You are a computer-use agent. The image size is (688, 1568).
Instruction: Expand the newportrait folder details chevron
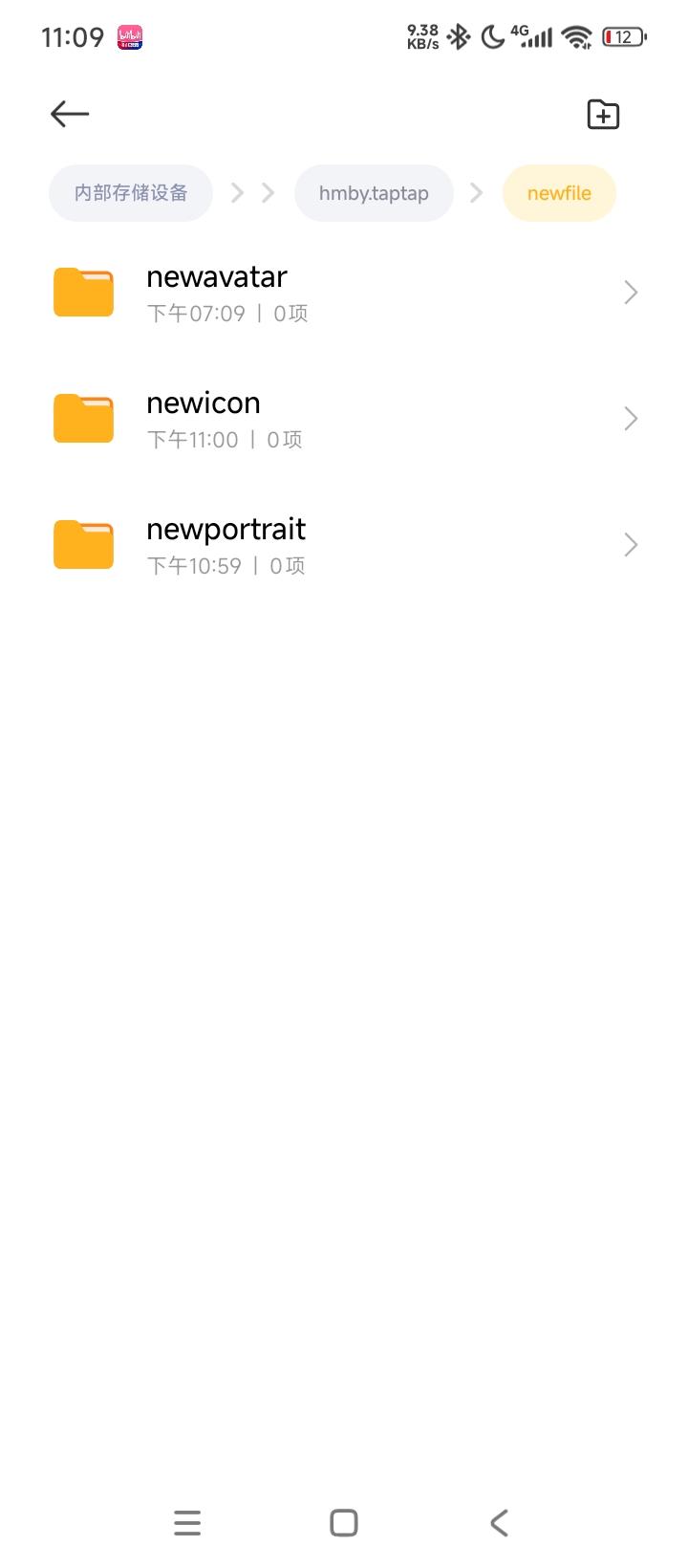pos(630,544)
